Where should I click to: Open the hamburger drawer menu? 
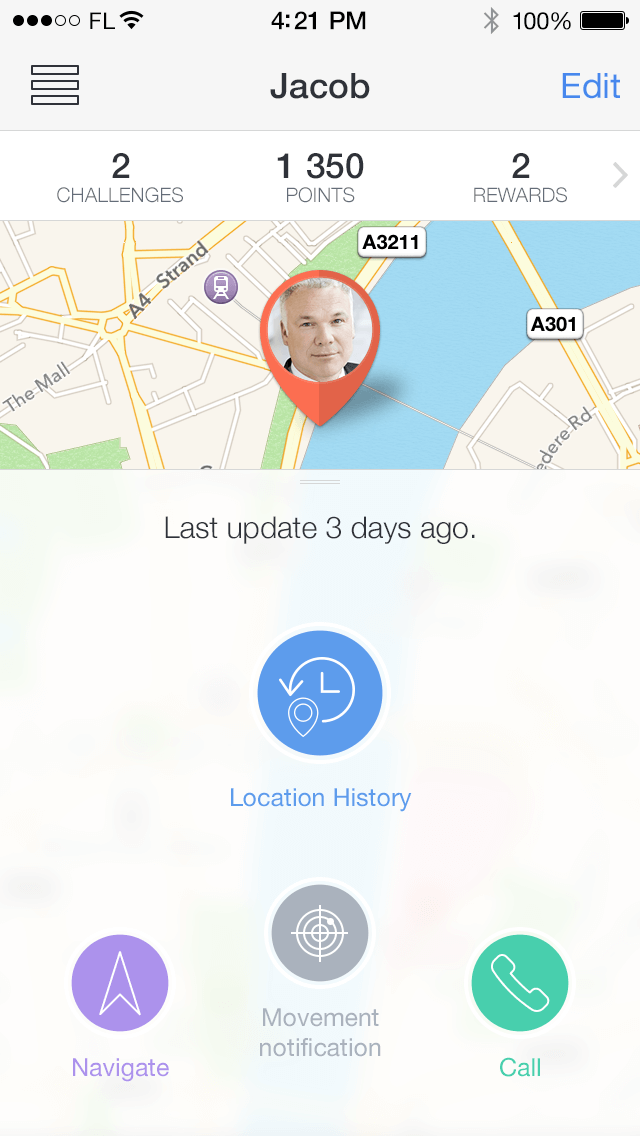tap(55, 86)
